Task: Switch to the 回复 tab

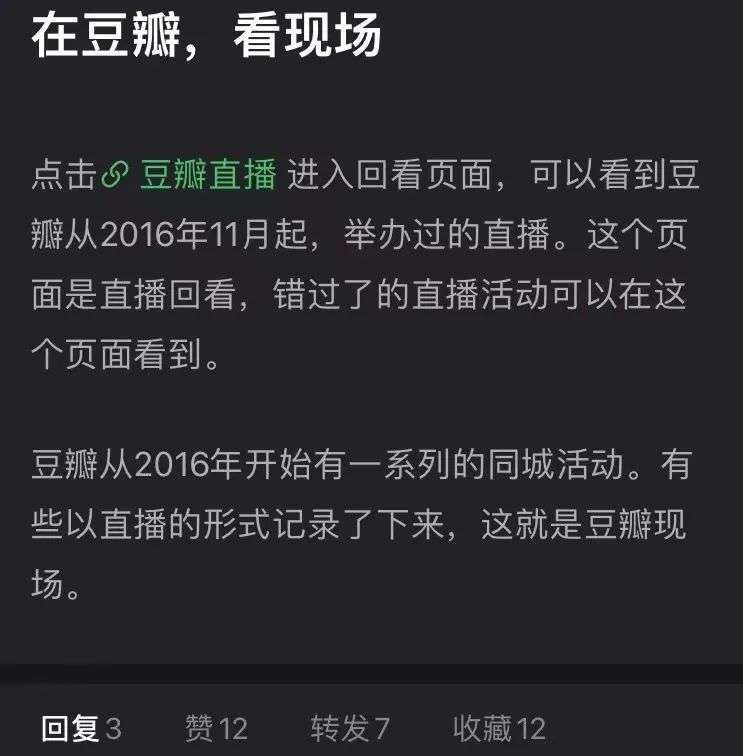Action: (x=81, y=728)
